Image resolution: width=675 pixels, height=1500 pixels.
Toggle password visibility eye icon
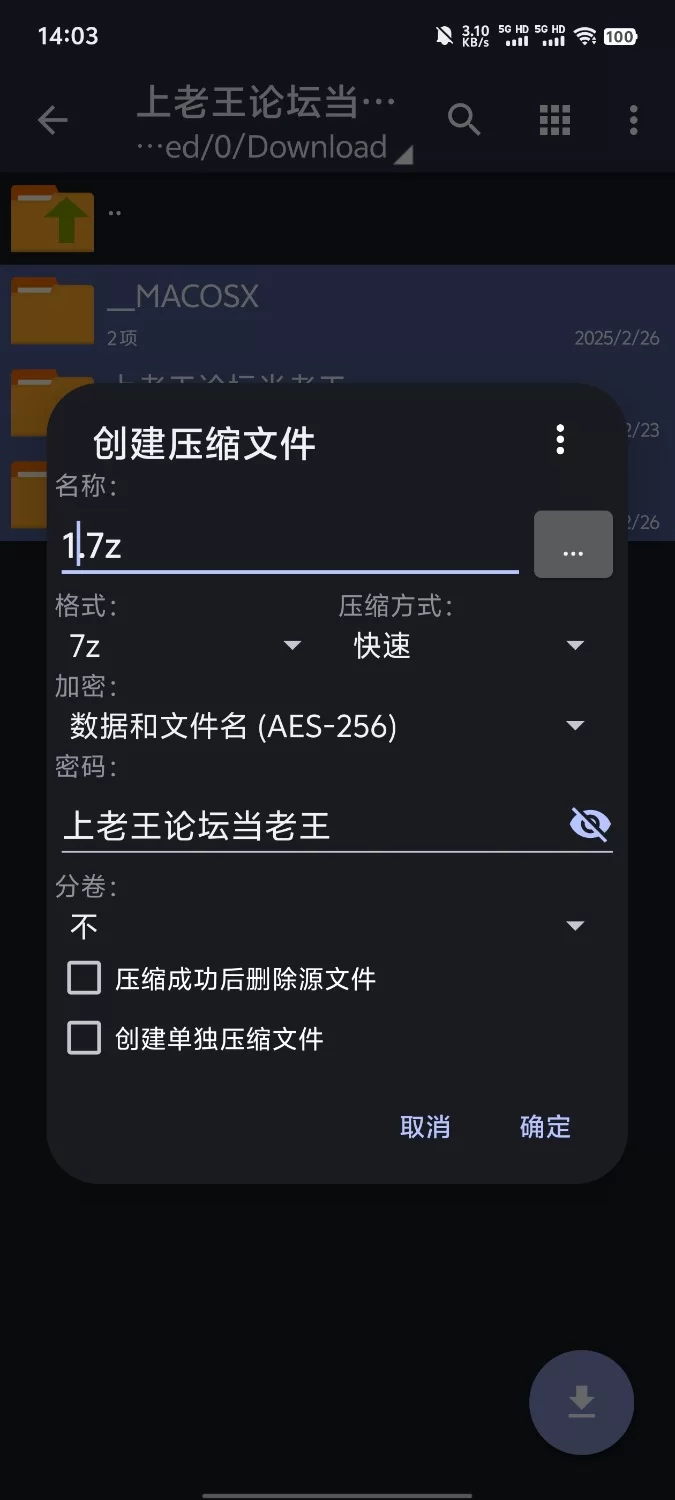tap(590, 825)
